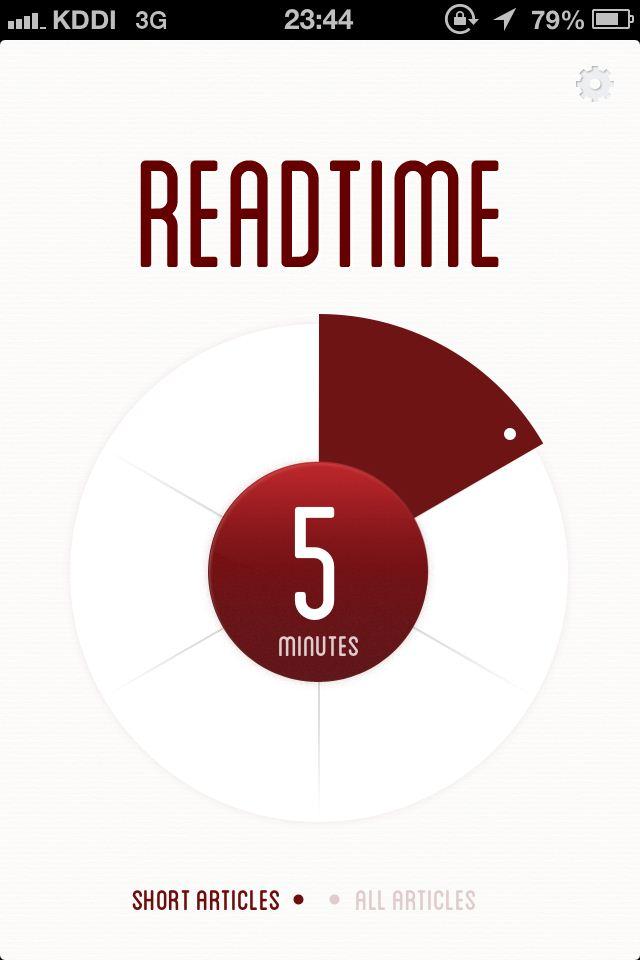The image size is (640, 960).
Task: Switch to All Articles
Action: [x=414, y=900]
